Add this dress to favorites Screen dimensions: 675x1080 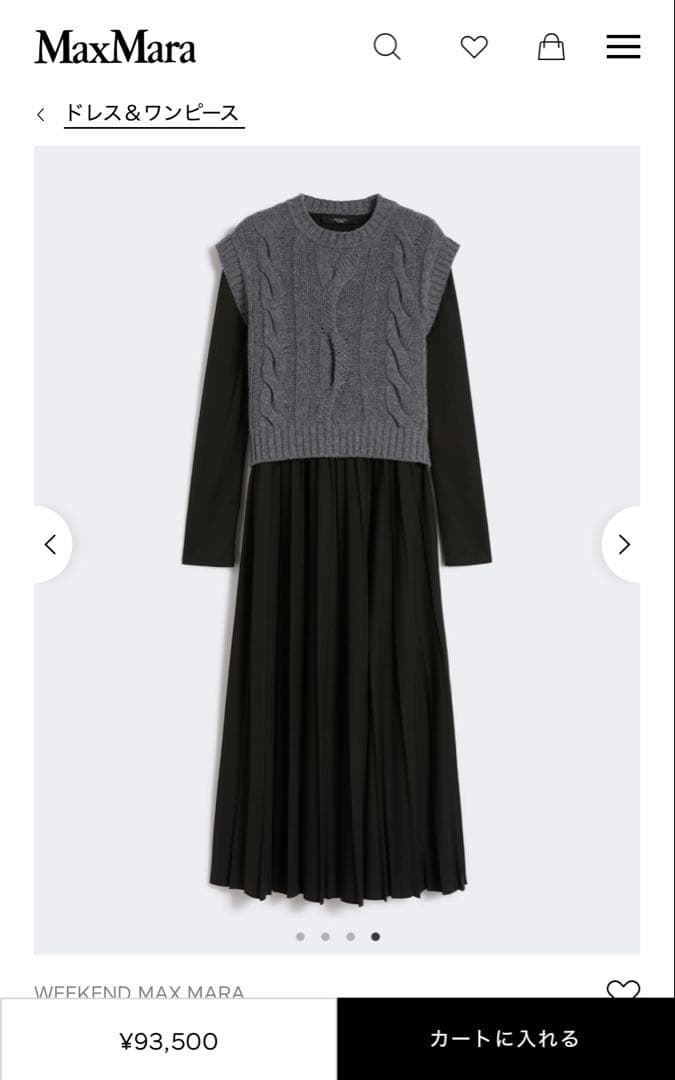[x=623, y=989]
